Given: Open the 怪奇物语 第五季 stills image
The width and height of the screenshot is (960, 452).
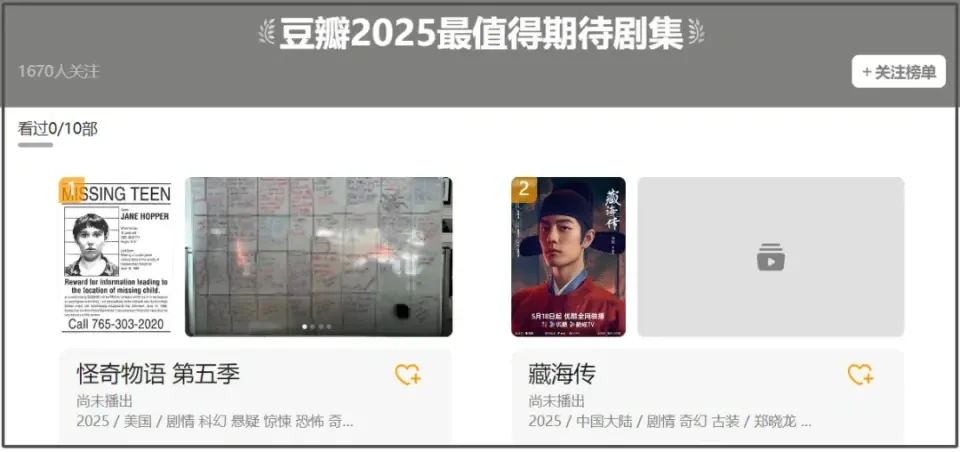Looking at the screenshot, I should tap(318, 257).
